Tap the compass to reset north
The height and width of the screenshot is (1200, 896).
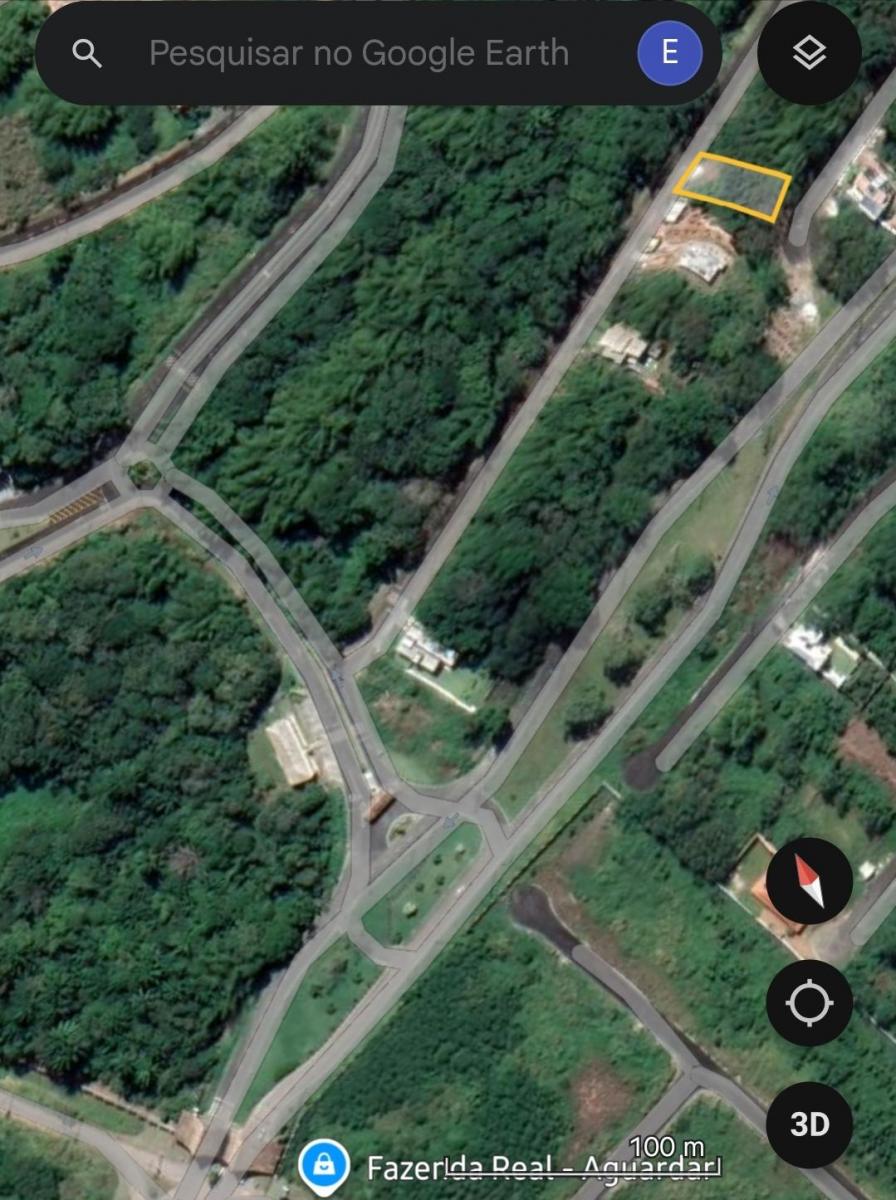pyautogui.click(x=809, y=881)
